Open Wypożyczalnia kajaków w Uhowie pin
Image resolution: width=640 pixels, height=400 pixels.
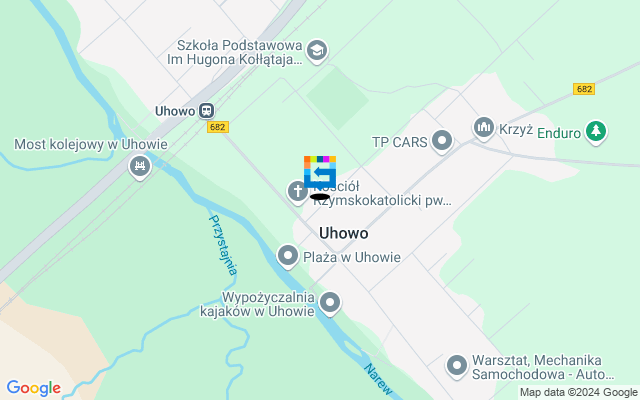click(330, 302)
